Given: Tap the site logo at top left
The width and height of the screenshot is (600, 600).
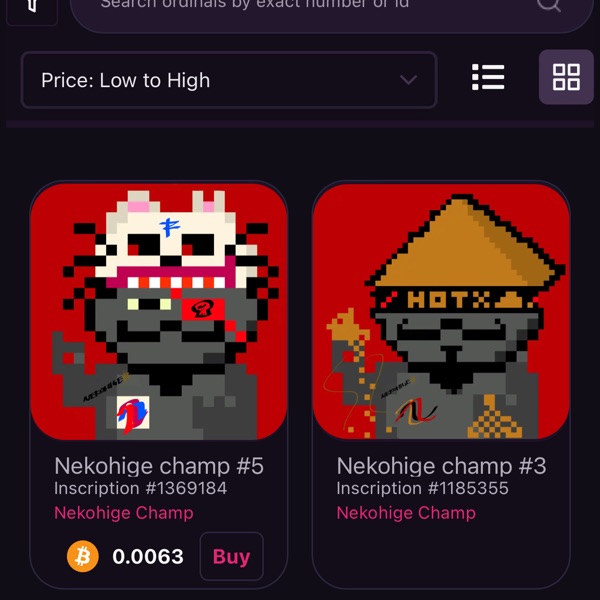Looking at the screenshot, I should 30,8.
